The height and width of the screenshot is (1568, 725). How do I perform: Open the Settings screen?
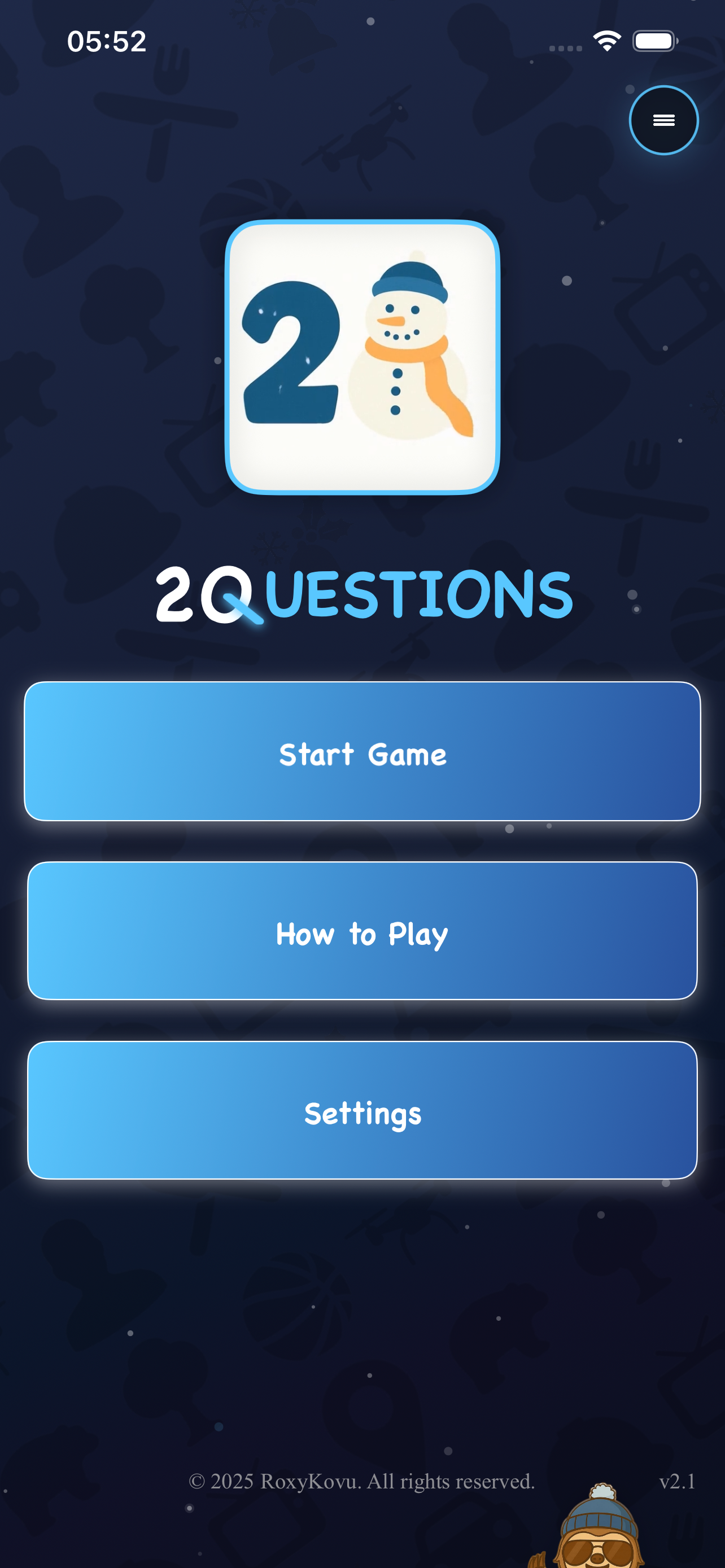(362, 1114)
